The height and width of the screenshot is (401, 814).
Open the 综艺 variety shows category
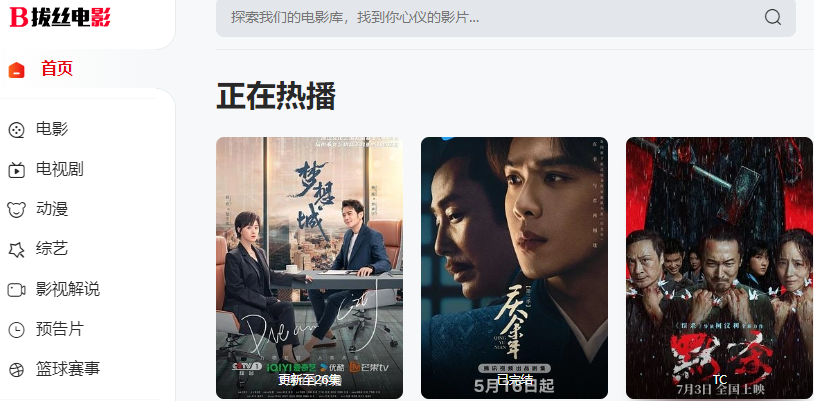pyautogui.click(x=52, y=249)
